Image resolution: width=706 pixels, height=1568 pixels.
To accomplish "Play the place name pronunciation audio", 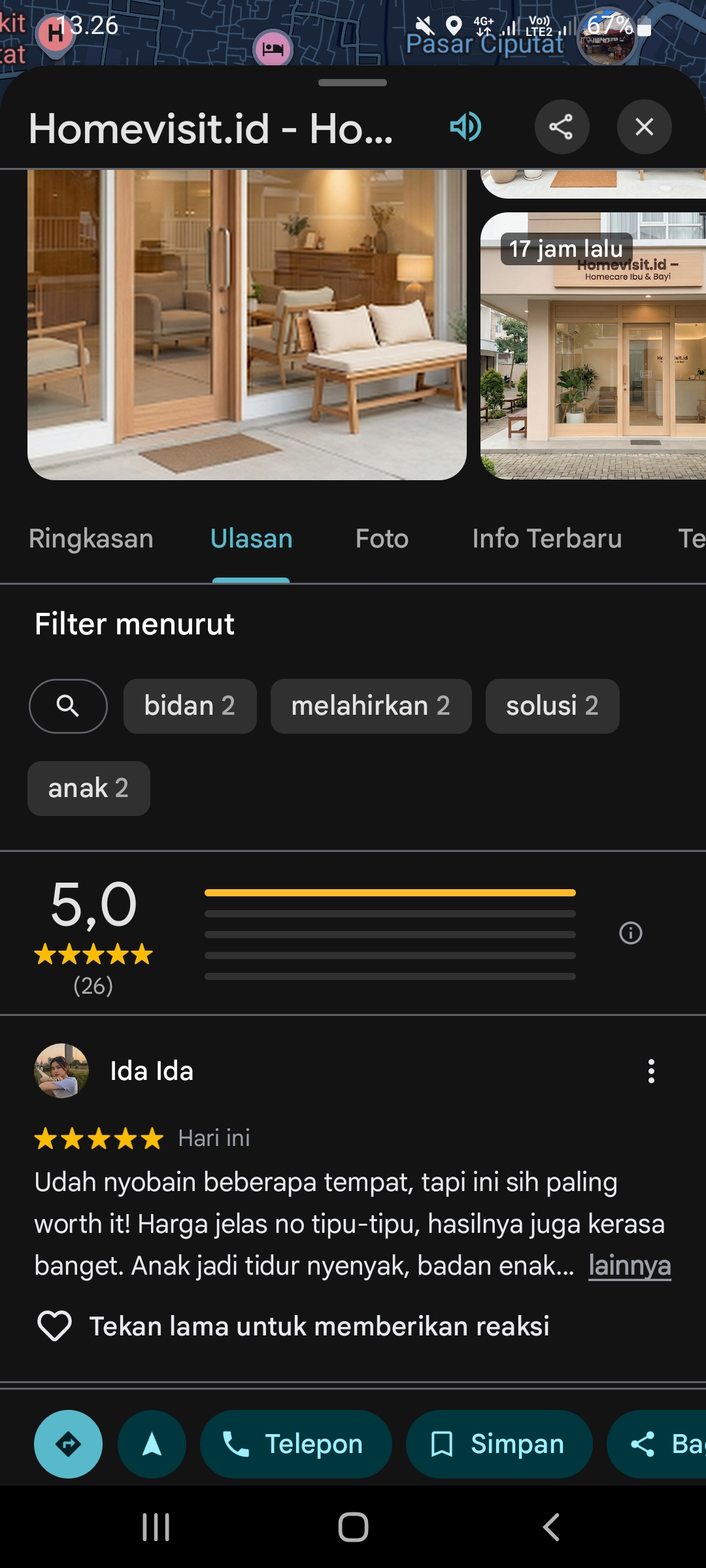I will (x=465, y=127).
